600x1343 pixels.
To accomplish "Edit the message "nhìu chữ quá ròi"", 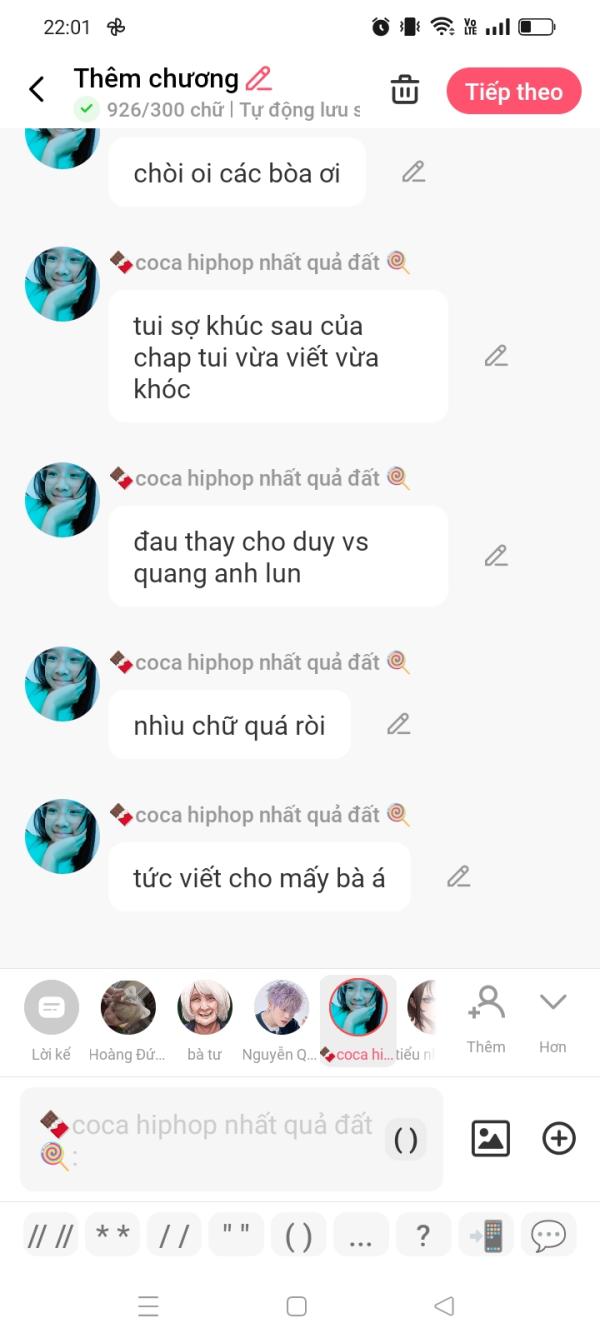I will pos(399,724).
